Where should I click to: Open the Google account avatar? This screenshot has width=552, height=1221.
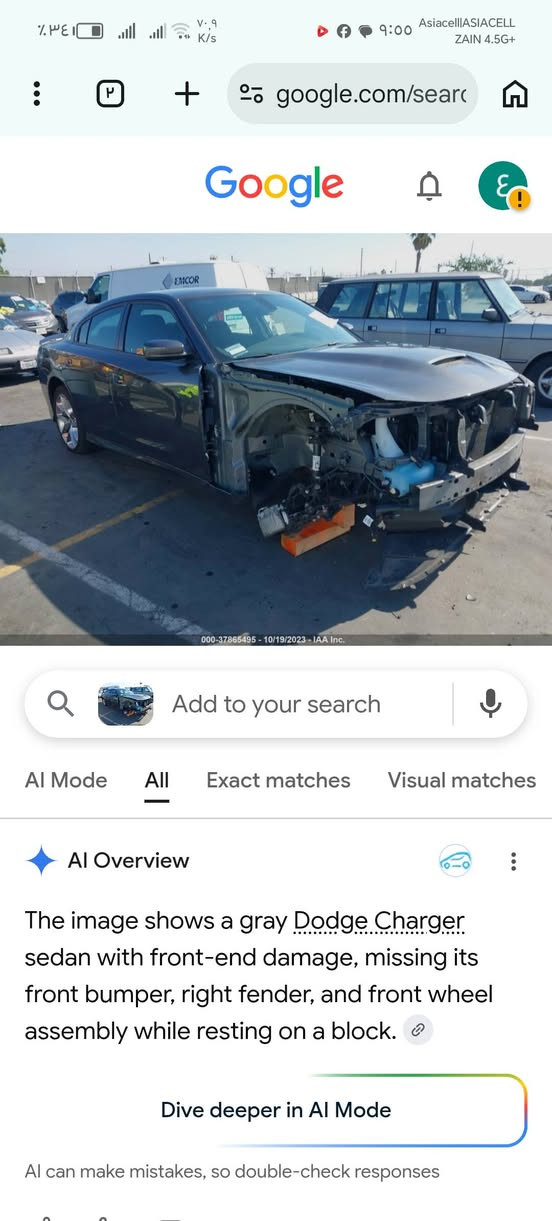(503, 185)
